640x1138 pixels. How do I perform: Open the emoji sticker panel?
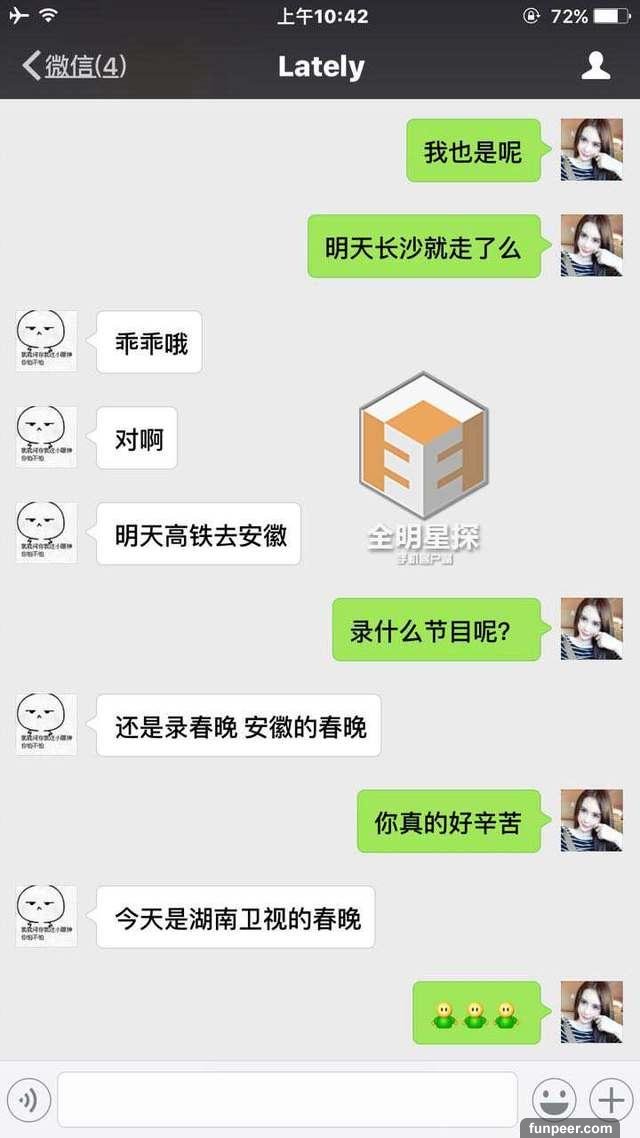pyautogui.click(x=553, y=1100)
